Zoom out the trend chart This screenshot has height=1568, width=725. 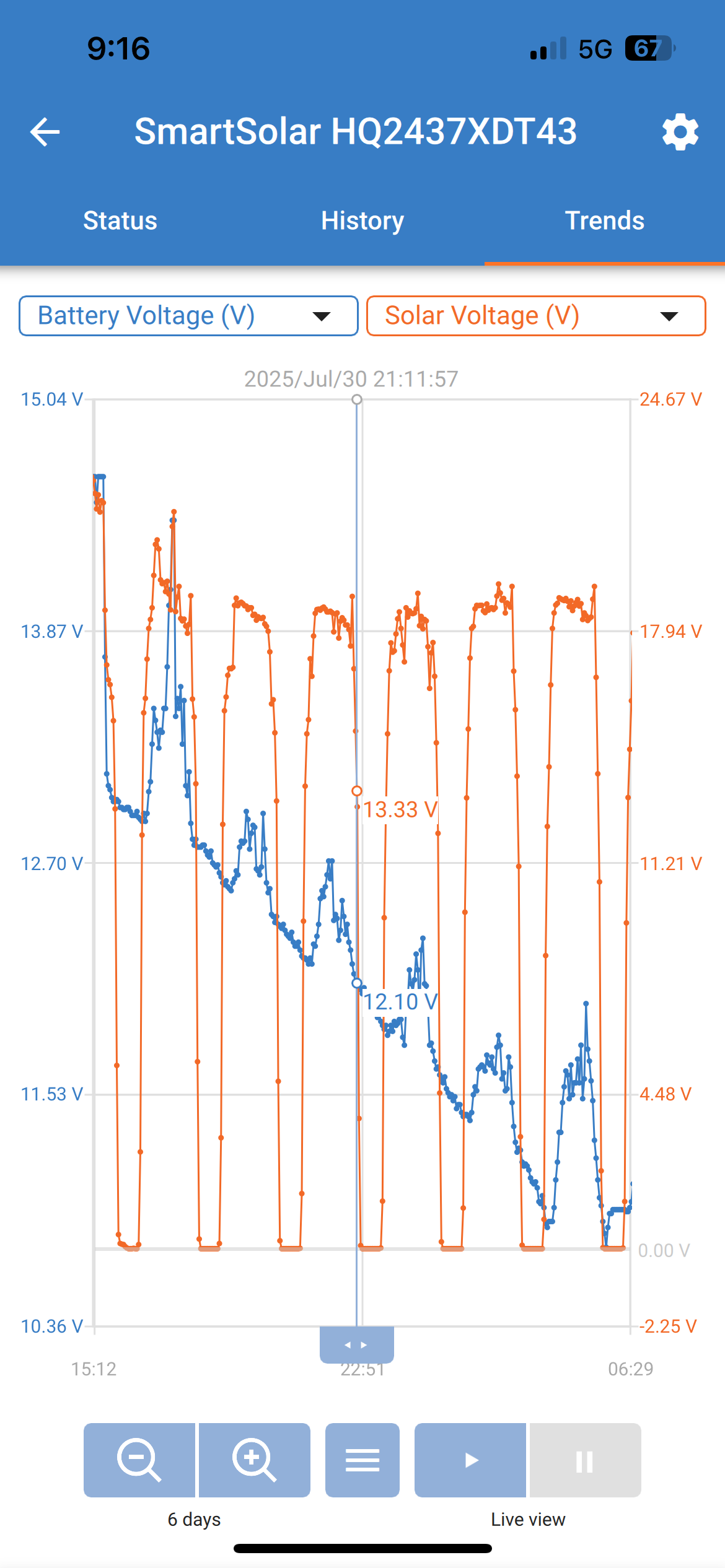click(x=139, y=1460)
